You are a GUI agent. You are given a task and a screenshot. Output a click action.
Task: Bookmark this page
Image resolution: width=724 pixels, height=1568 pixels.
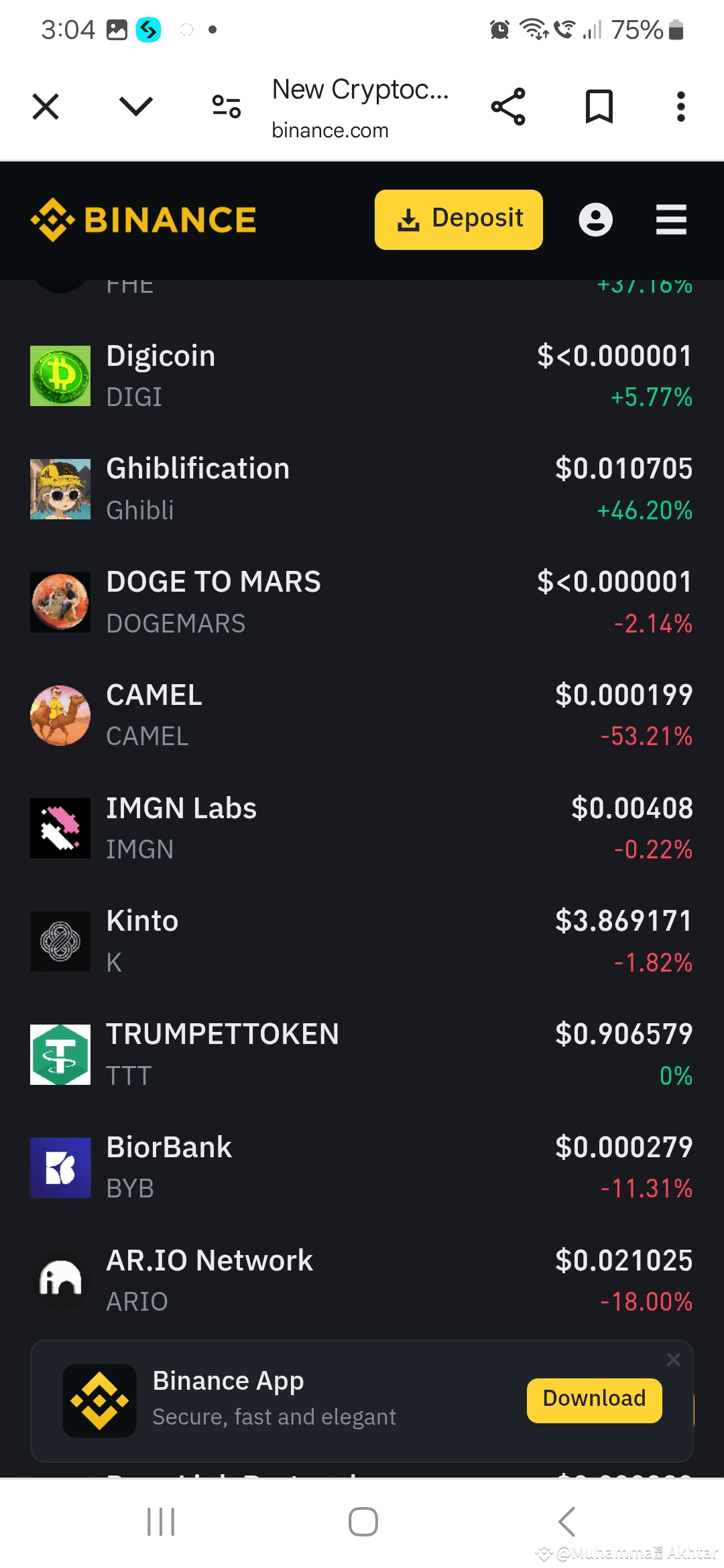coord(599,107)
